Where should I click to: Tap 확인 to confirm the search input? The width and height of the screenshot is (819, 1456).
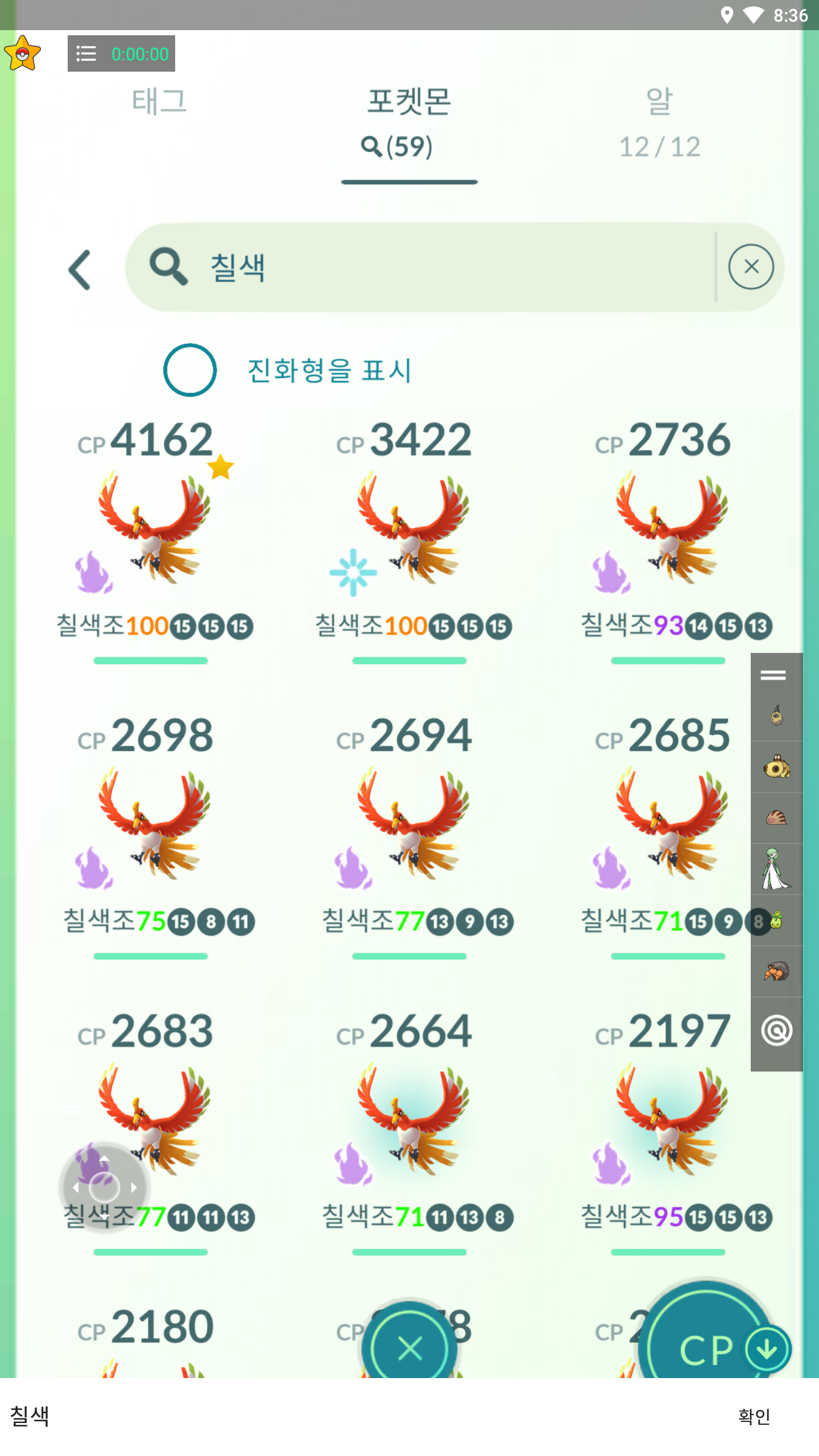click(754, 1416)
